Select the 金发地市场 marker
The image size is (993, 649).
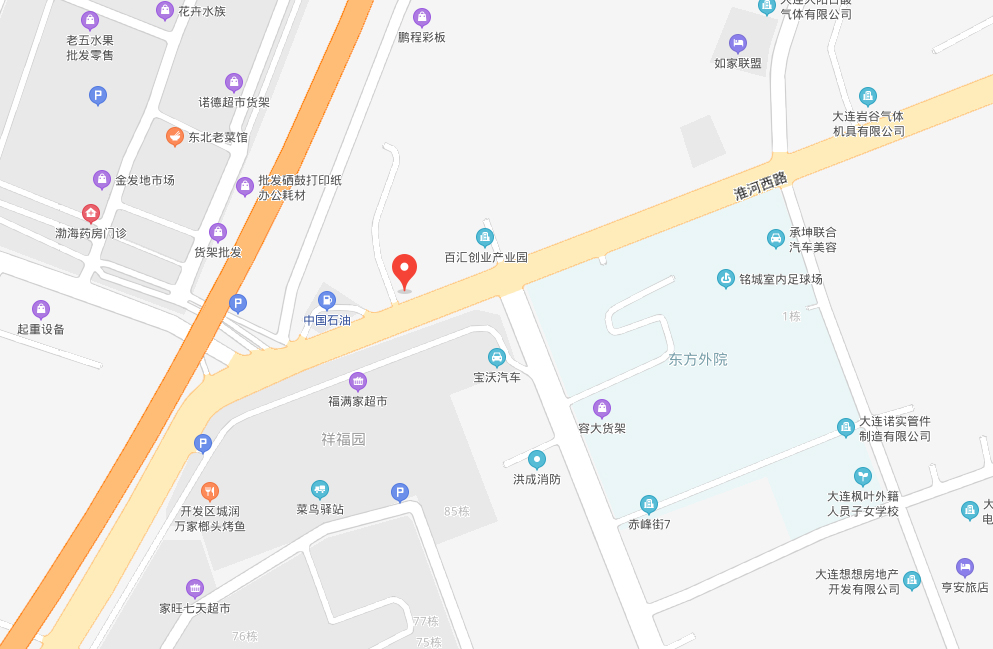click(102, 179)
